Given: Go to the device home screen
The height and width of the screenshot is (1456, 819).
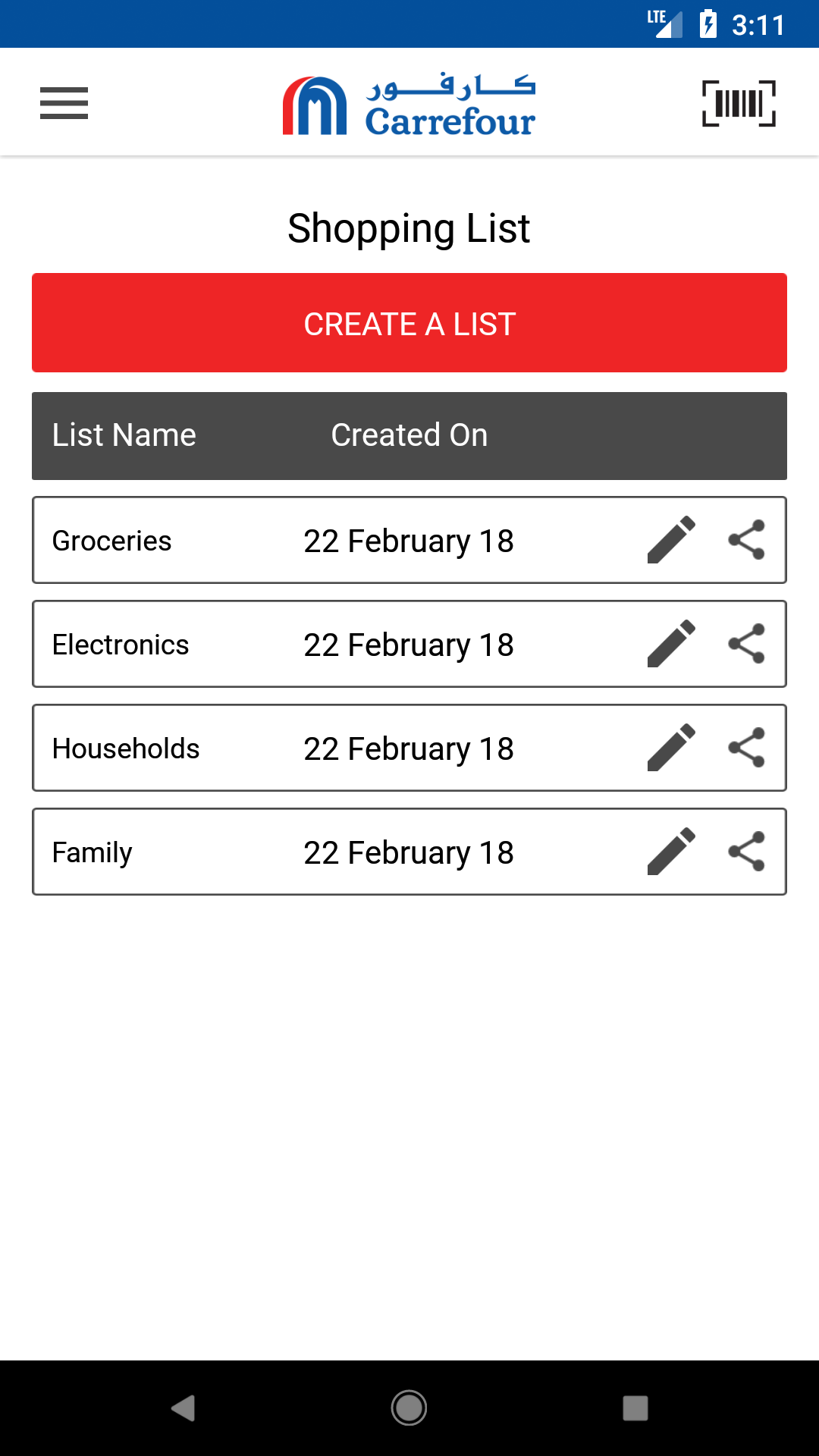Looking at the screenshot, I should coord(409,1408).
